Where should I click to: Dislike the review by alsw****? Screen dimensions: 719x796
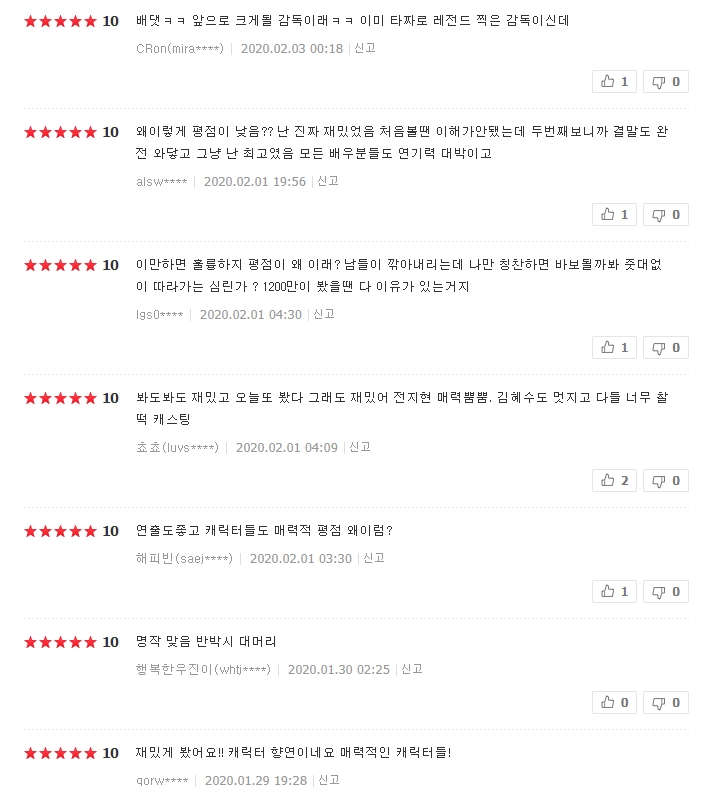pyautogui.click(x=665, y=214)
